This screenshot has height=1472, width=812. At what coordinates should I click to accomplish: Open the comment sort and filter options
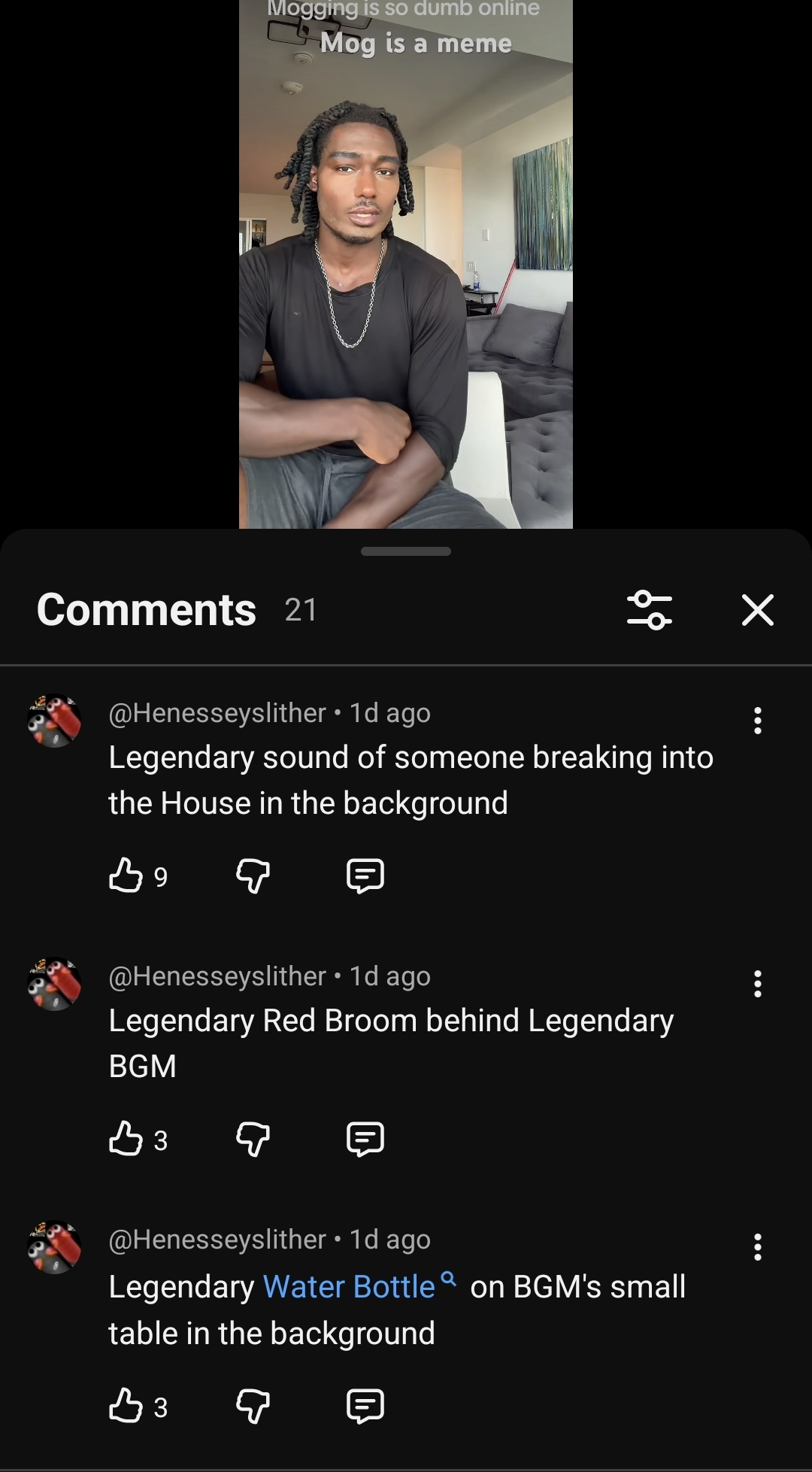[x=650, y=609]
